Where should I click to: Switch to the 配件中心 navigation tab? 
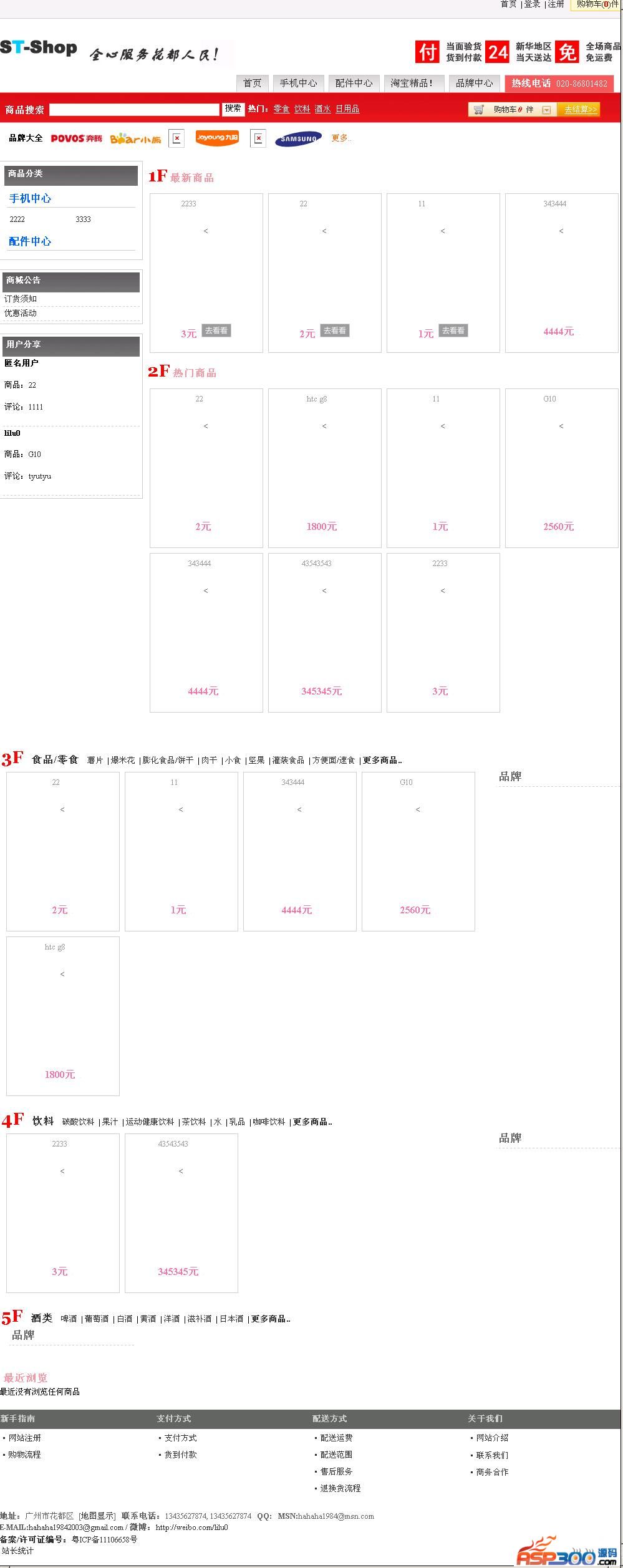click(x=354, y=83)
